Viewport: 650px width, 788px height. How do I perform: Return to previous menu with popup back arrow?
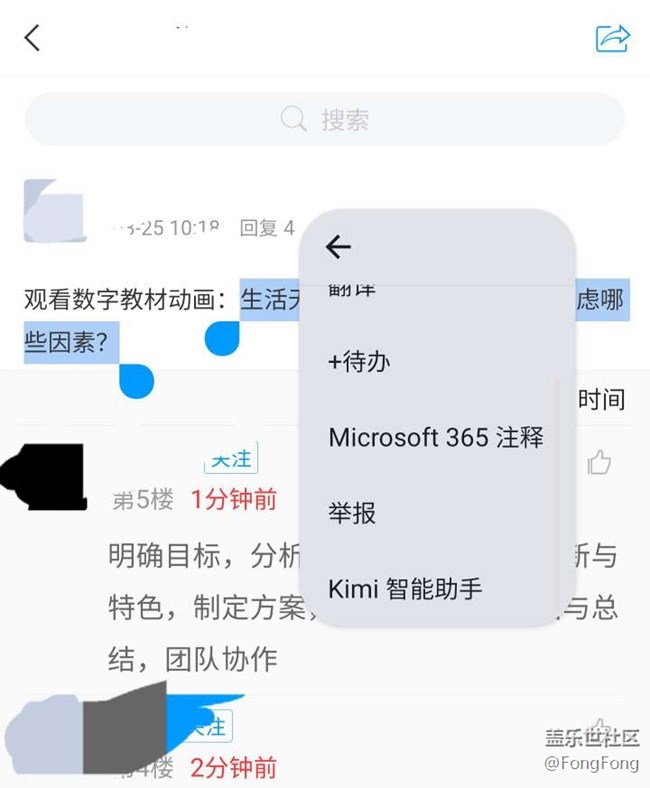pyautogui.click(x=339, y=246)
